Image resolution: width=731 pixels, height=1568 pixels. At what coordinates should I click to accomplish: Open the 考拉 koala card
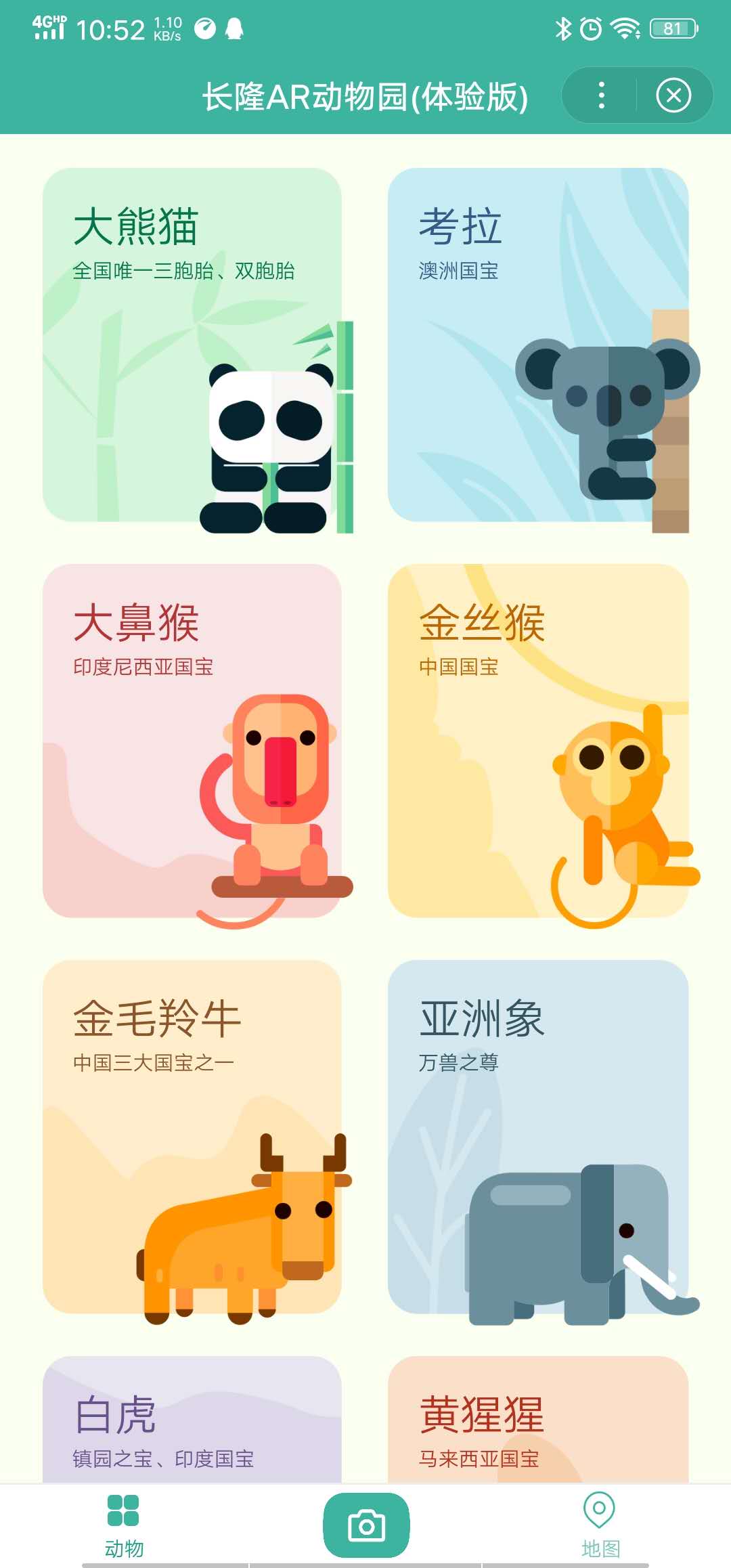pos(538,345)
